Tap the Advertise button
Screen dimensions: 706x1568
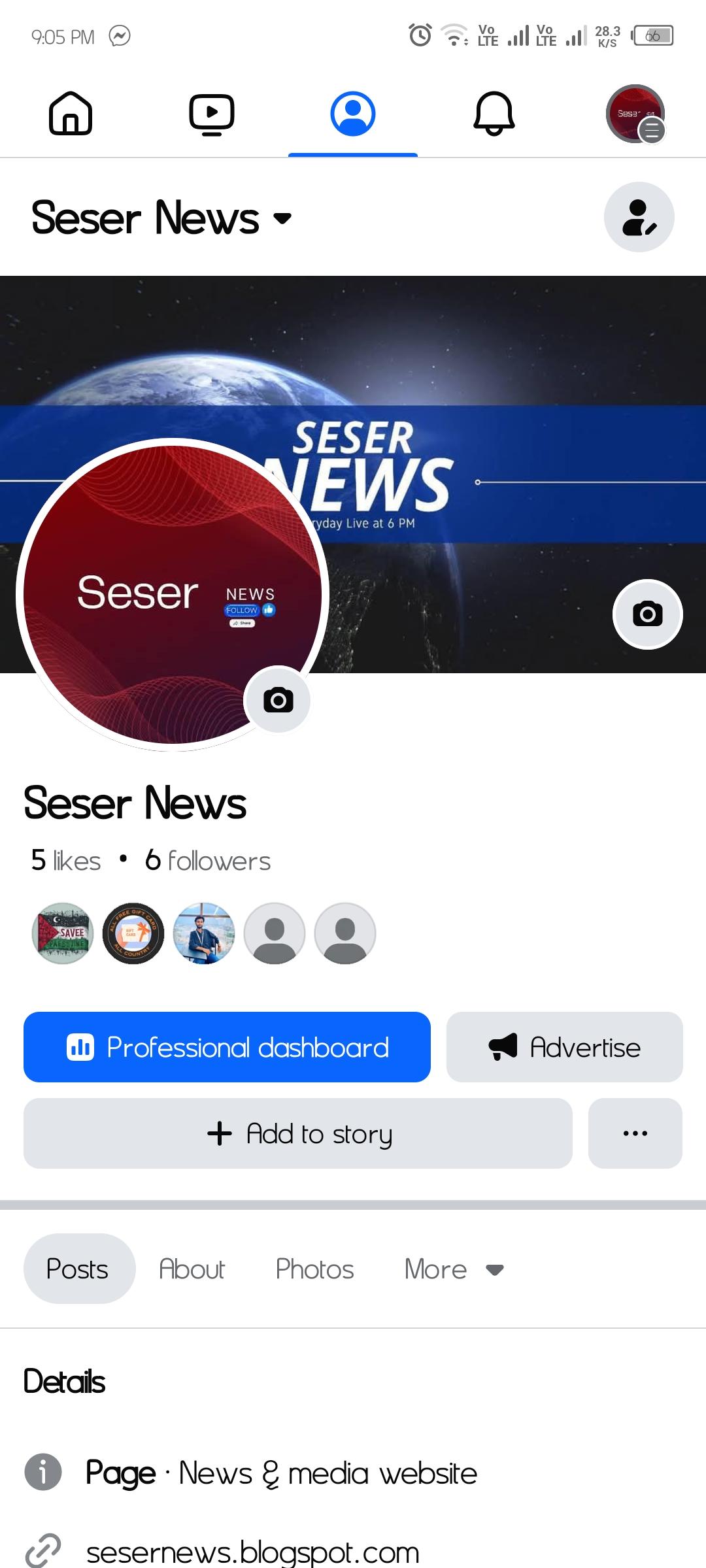(x=564, y=1047)
